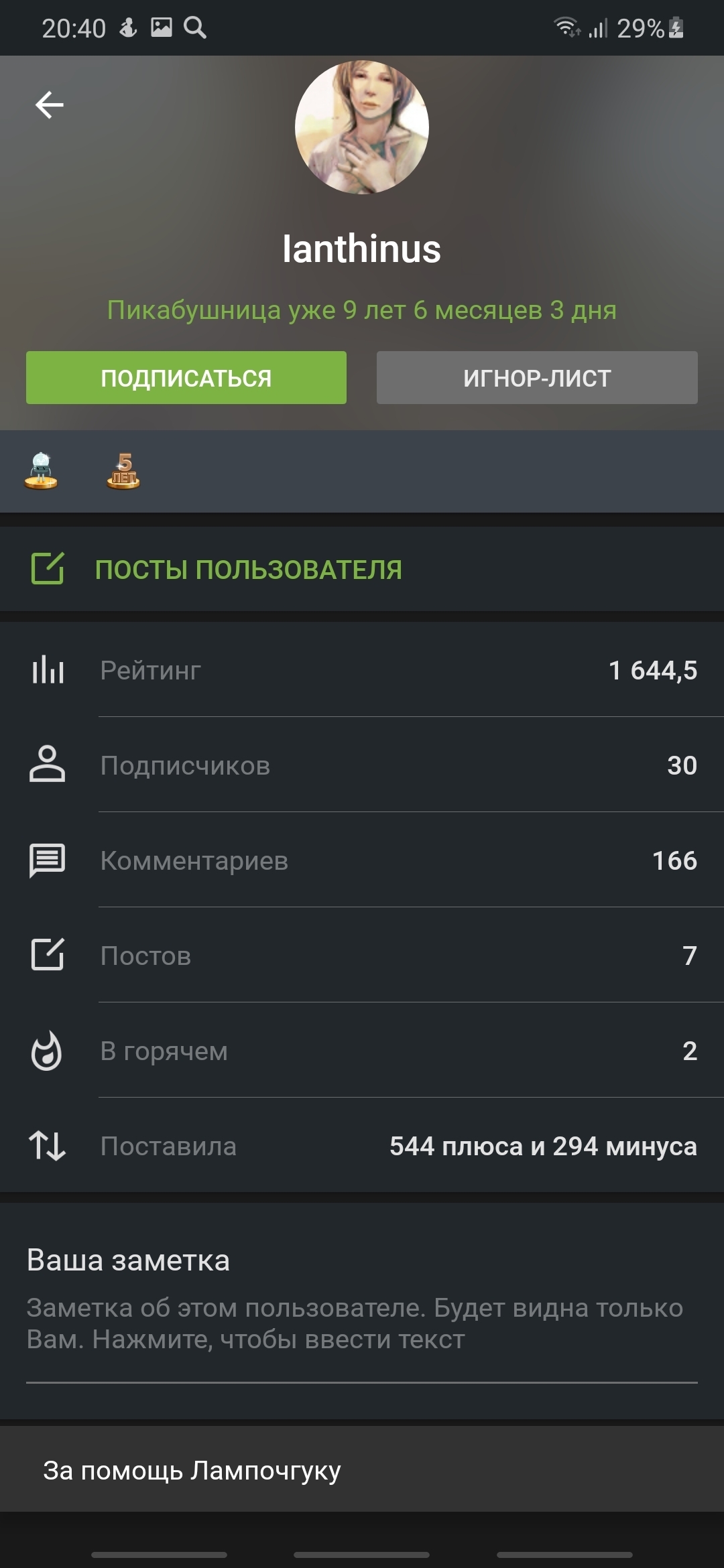The width and height of the screenshot is (724, 1568).
Task: Open Ianthinus's profile avatar
Action: click(x=362, y=127)
